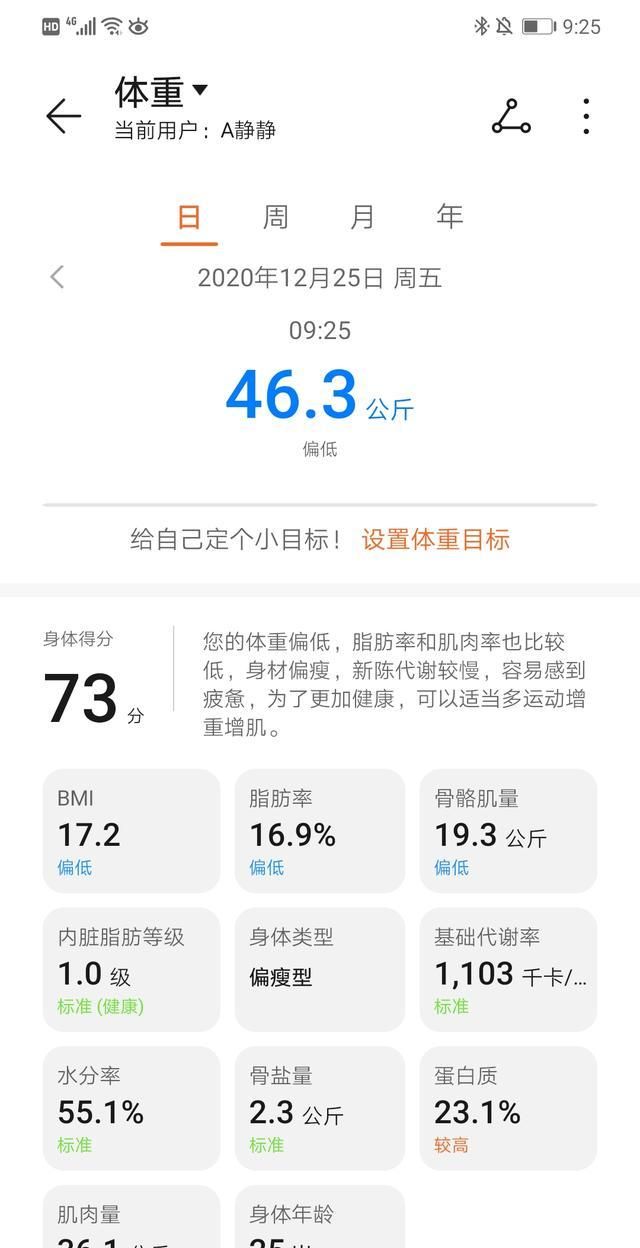Open the BMI 17.2 card
Image resolution: width=640 pixels, height=1248 pixels.
click(x=131, y=831)
